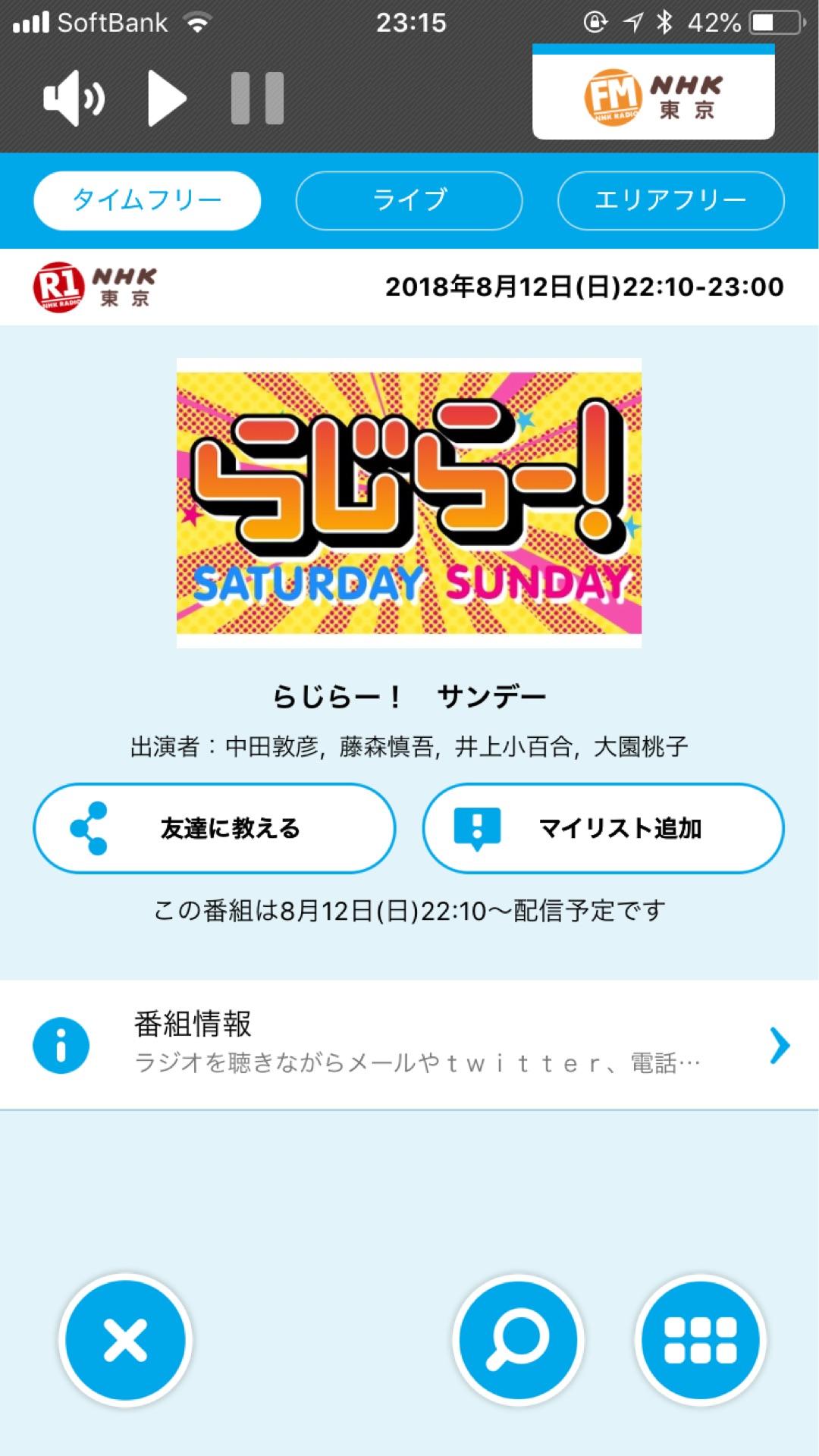The width and height of the screenshot is (819, 1456).
Task: Tap the share icon on 友達に教える
Action: (89, 828)
